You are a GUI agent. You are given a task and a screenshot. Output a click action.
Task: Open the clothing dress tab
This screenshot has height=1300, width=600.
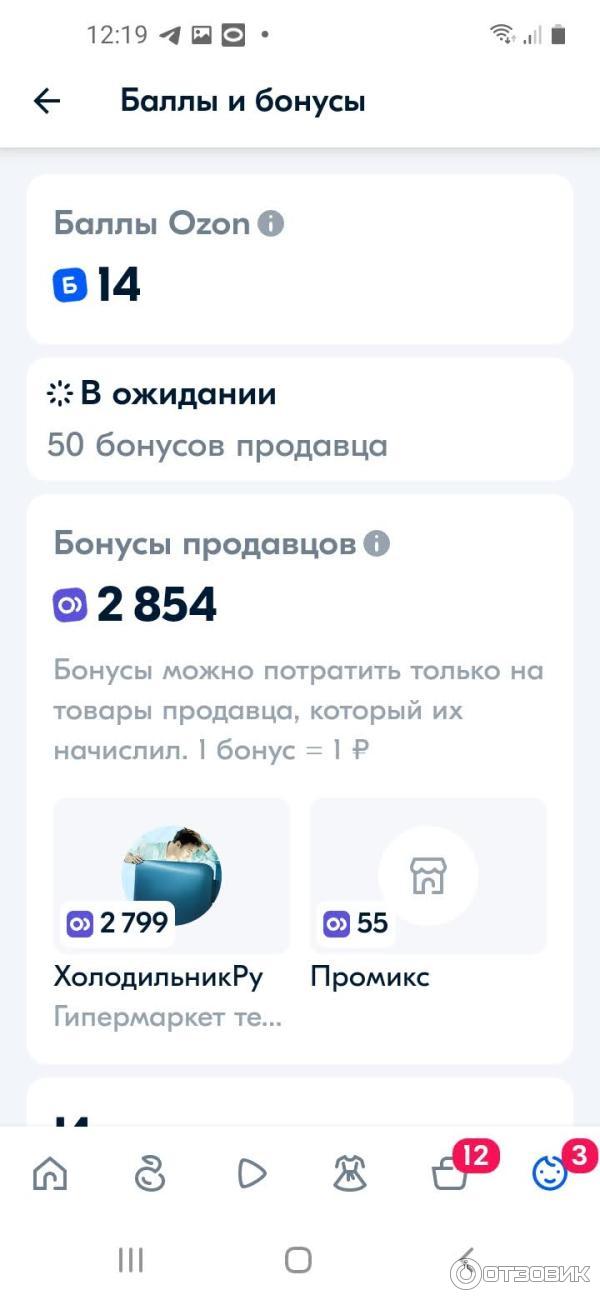point(350,1174)
